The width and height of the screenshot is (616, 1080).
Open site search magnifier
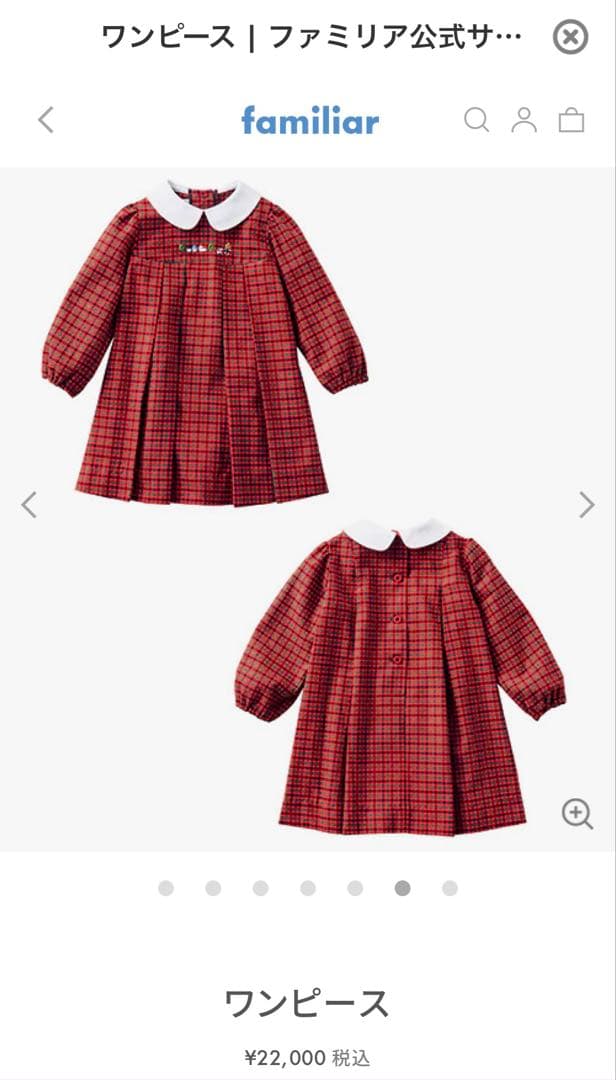click(477, 120)
